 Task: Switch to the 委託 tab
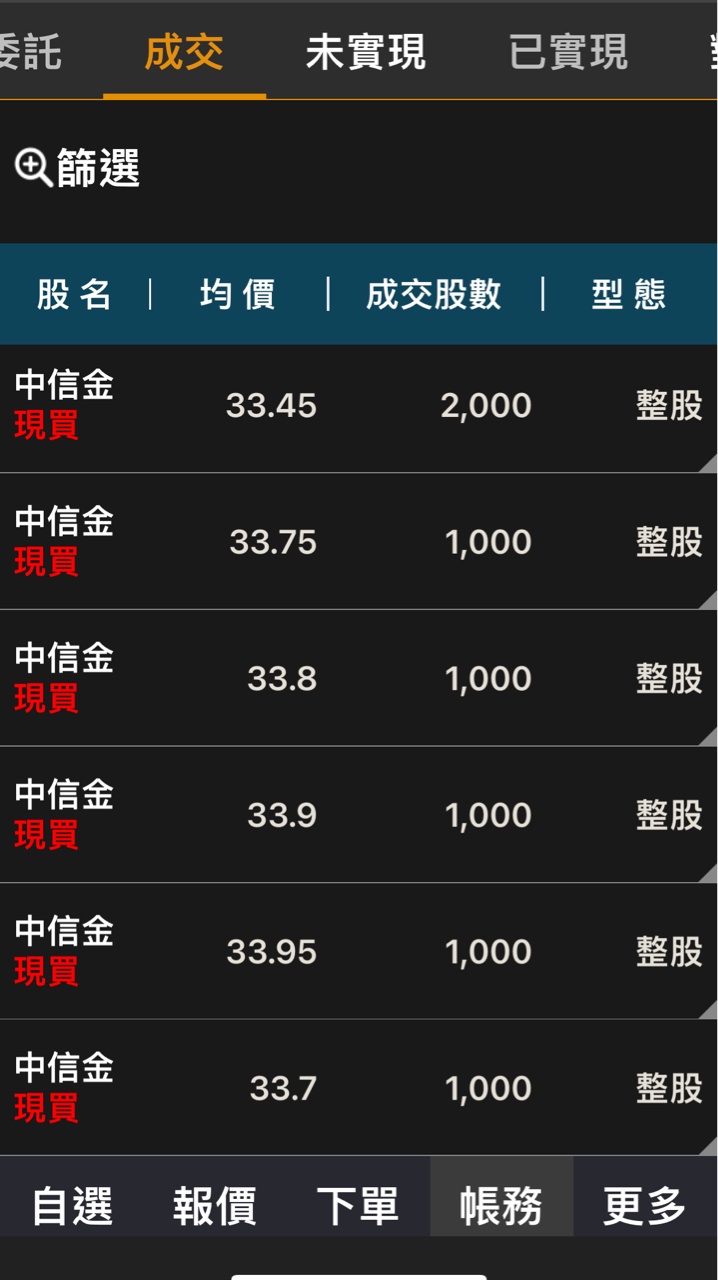(x=32, y=52)
